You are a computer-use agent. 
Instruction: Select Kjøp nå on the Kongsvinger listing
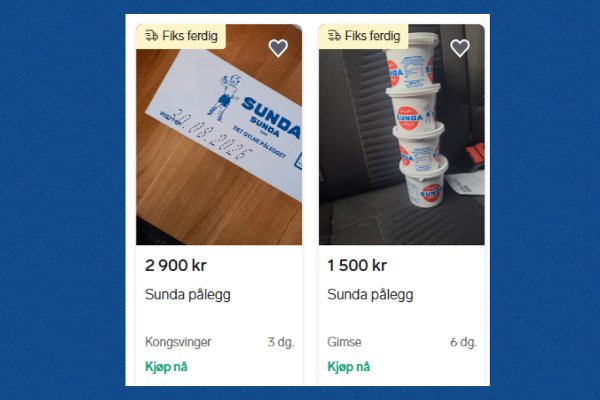point(166,366)
